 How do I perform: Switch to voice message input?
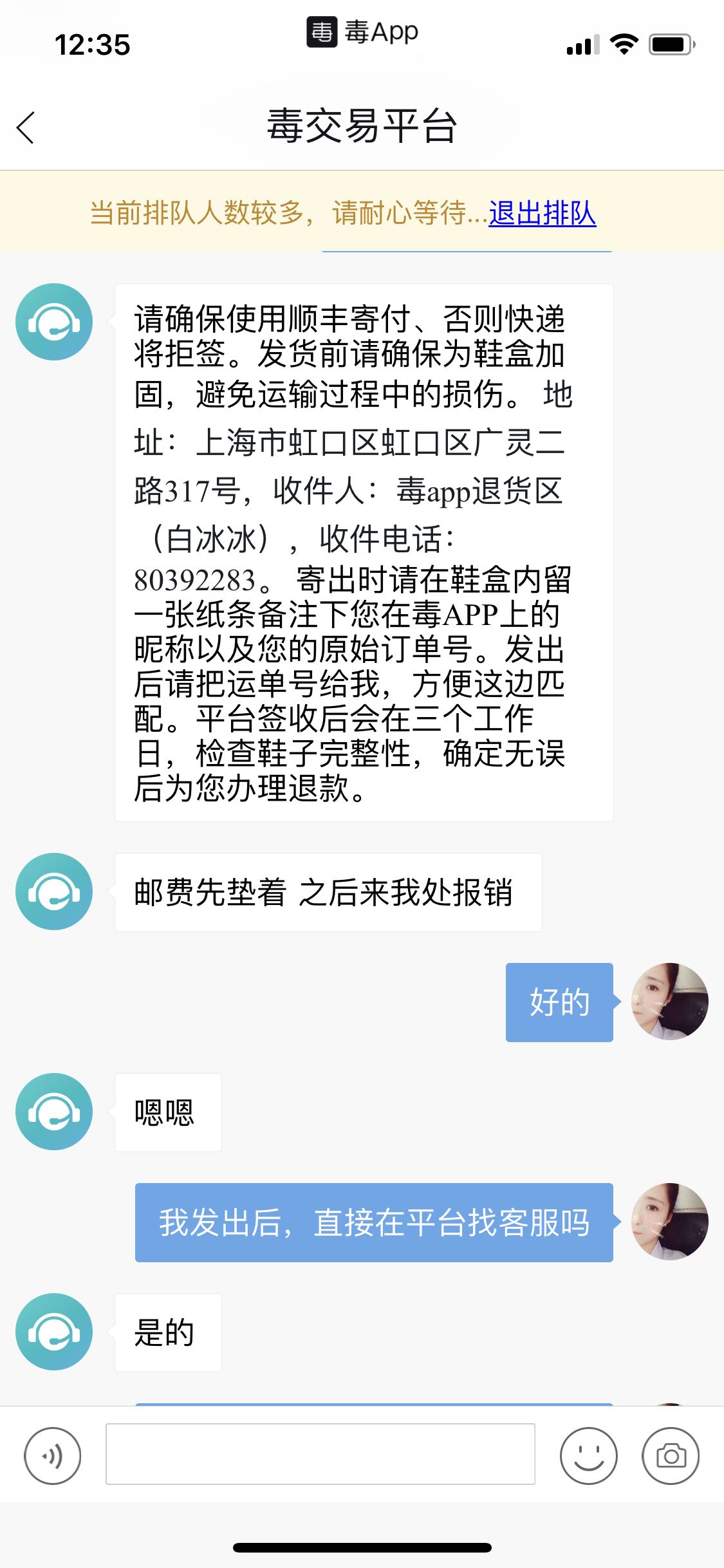(53, 1455)
